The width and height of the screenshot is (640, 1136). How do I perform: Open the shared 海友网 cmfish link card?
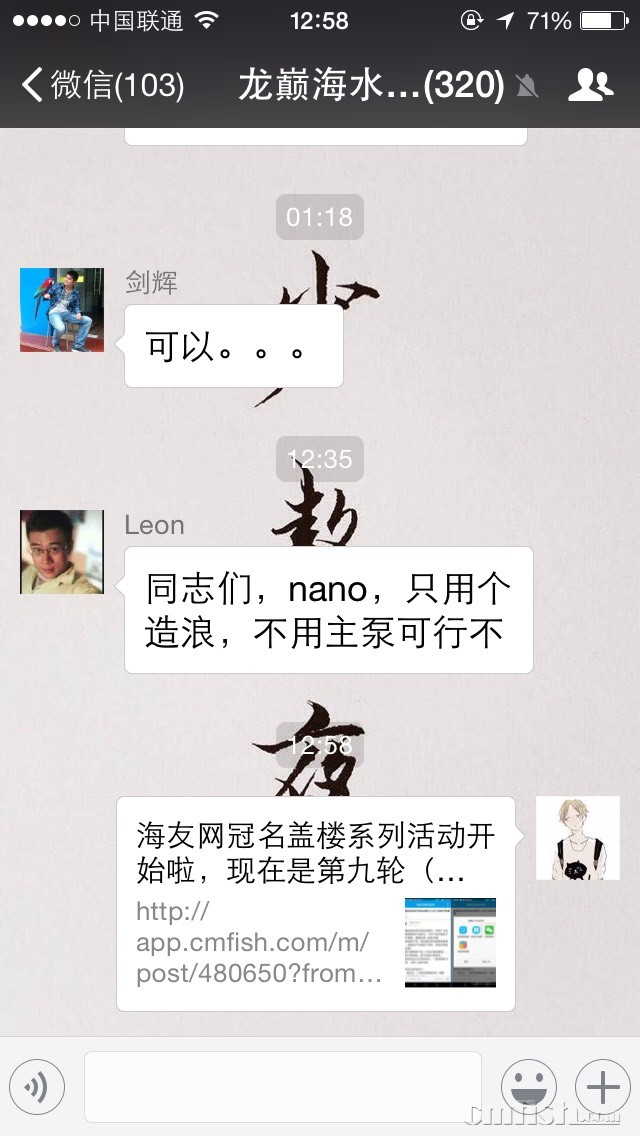point(316,904)
